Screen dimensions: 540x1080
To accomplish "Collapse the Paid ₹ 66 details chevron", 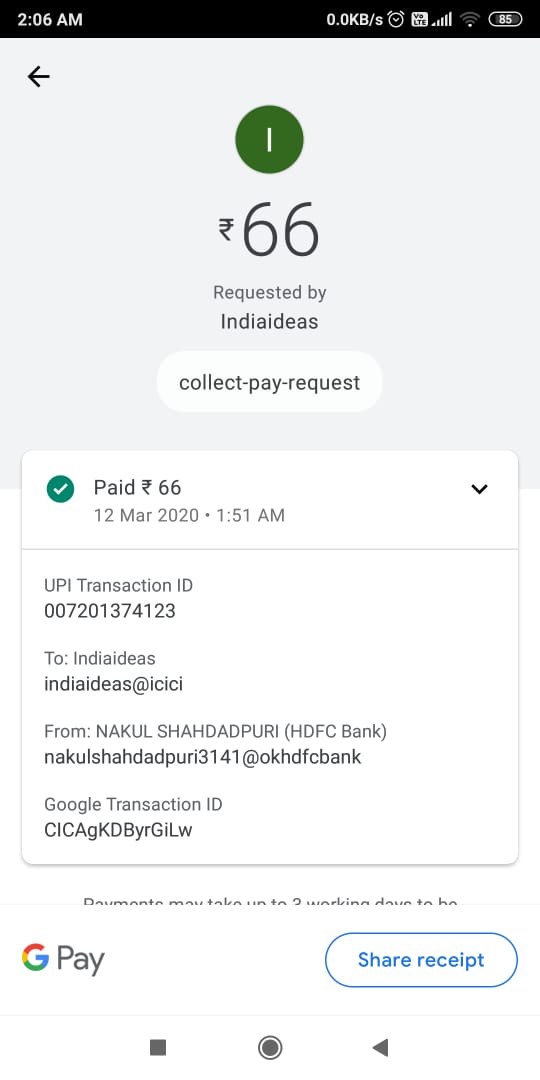I will (479, 489).
